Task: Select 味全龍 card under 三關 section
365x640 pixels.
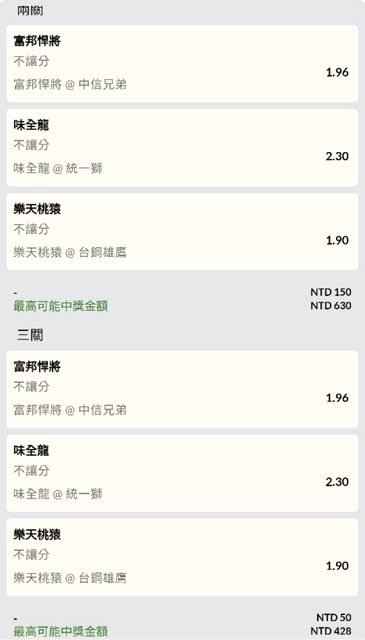Action: tap(182, 473)
